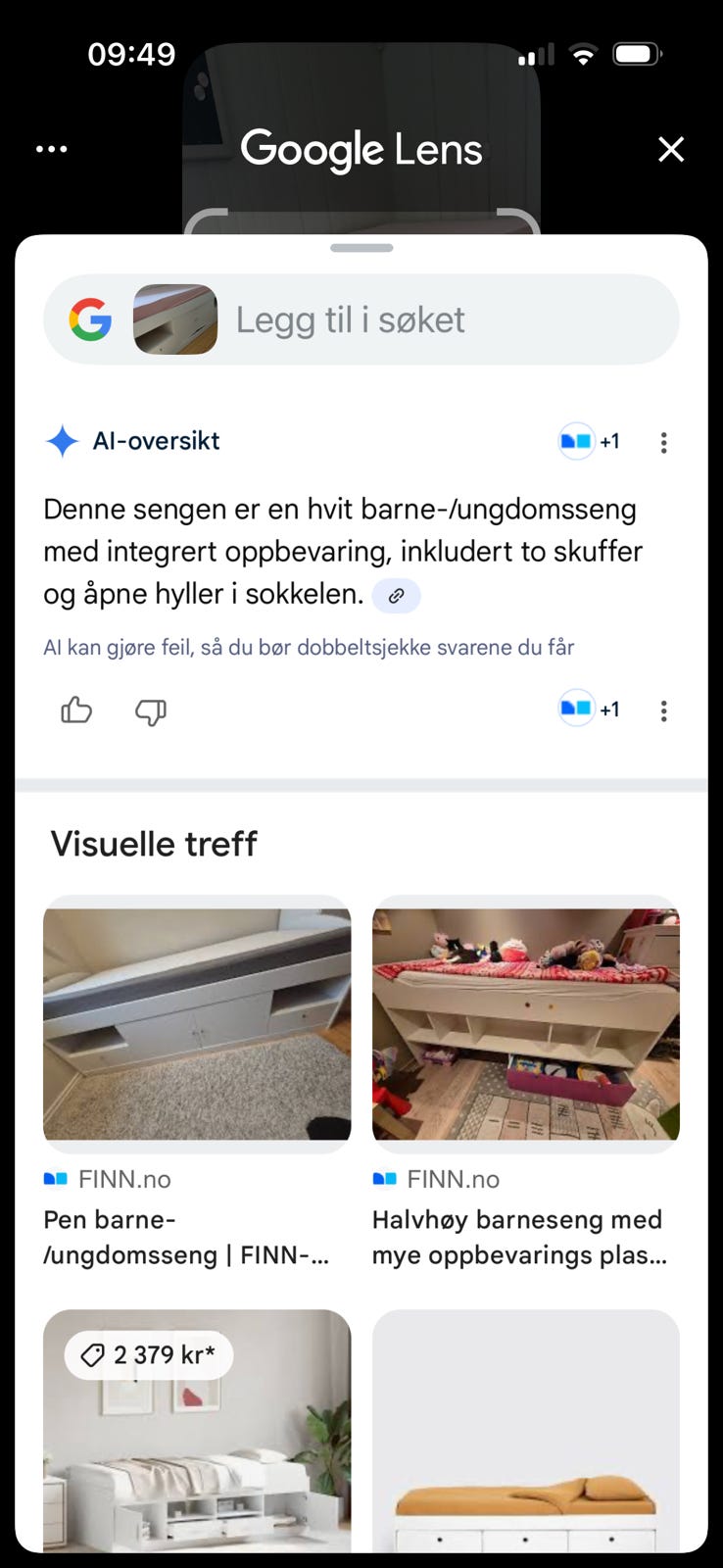The width and height of the screenshot is (723, 1568).
Task: Tap the AI-oversikt sparkle icon
Action: (61, 441)
